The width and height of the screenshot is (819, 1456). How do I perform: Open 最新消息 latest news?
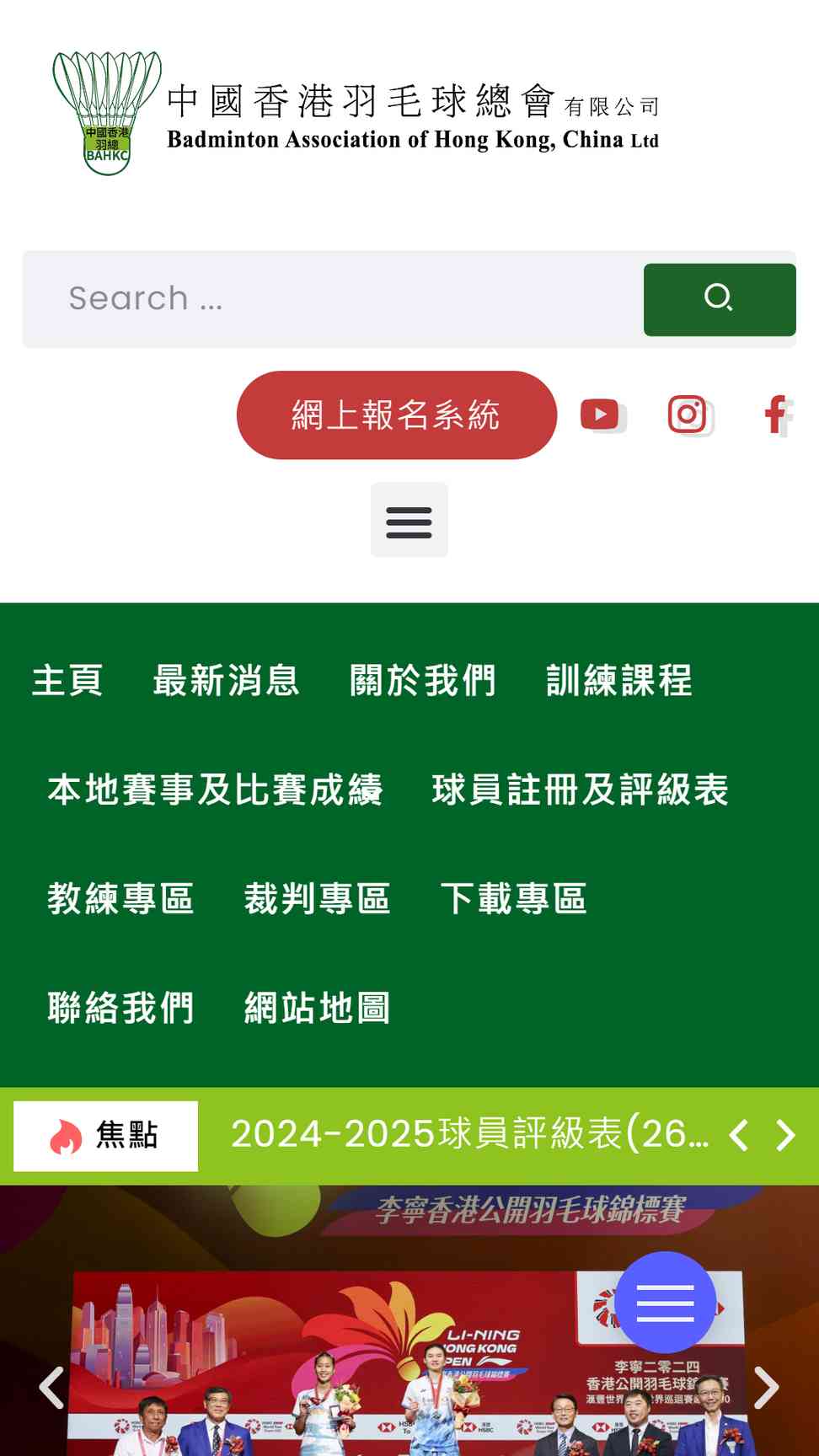coord(226,681)
